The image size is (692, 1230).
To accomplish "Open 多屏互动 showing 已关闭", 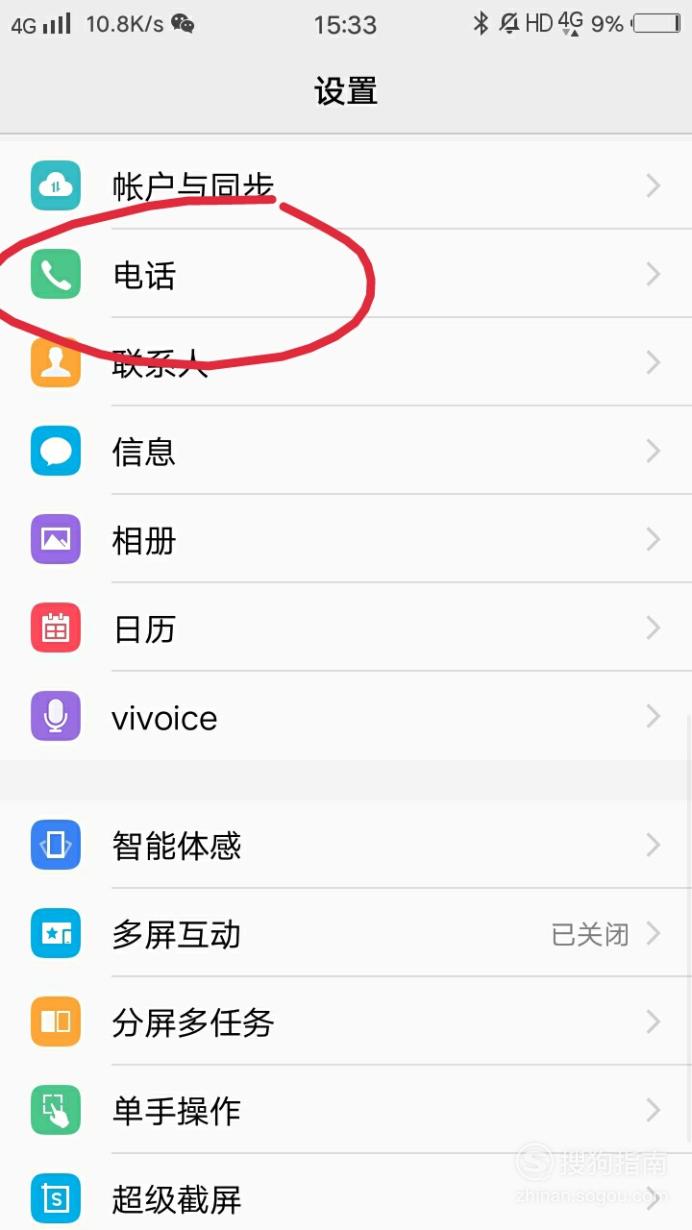I will (346, 933).
